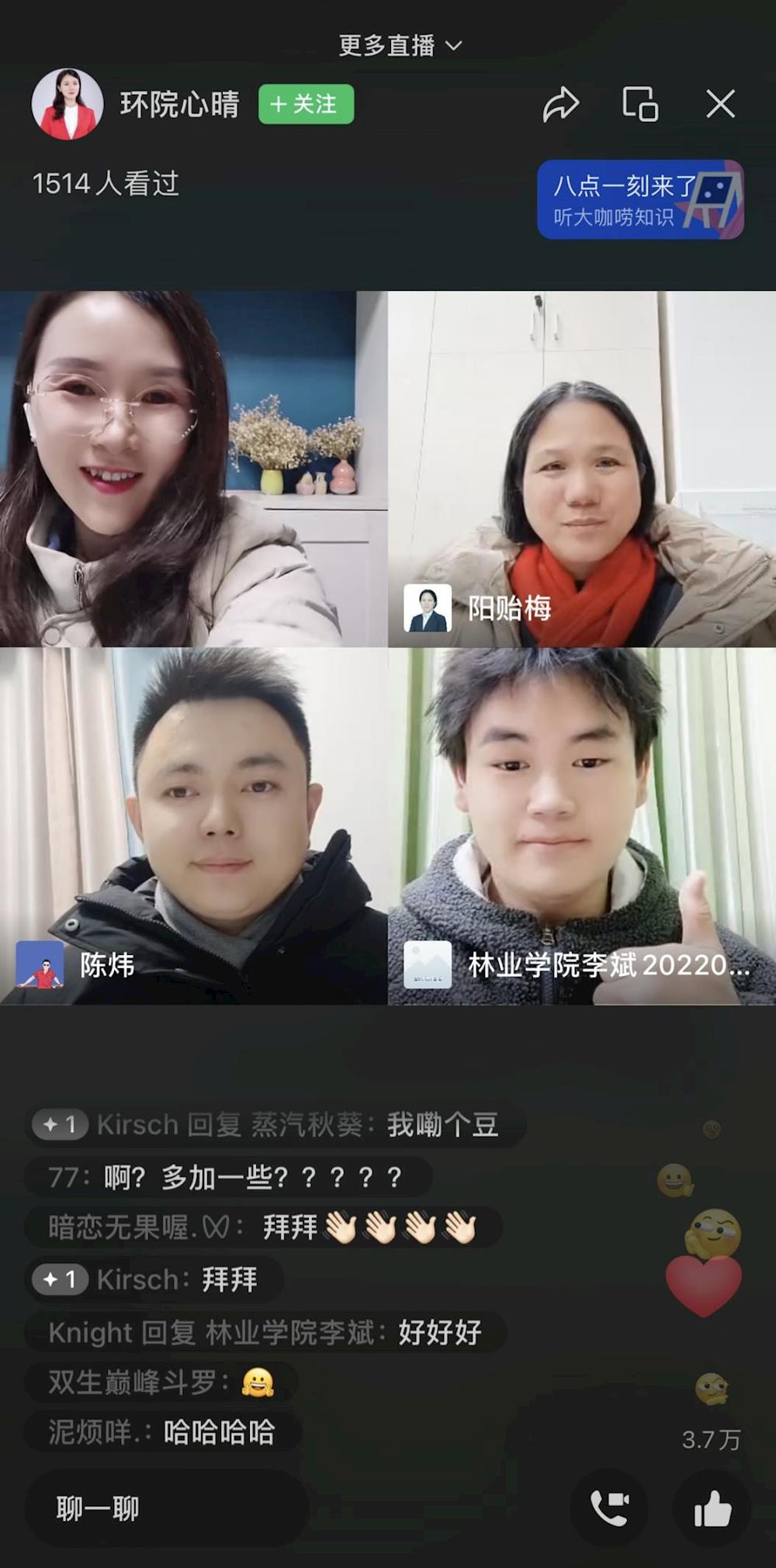Close the live stream
This screenshot has width=776, height=1568.
(720, 104)
